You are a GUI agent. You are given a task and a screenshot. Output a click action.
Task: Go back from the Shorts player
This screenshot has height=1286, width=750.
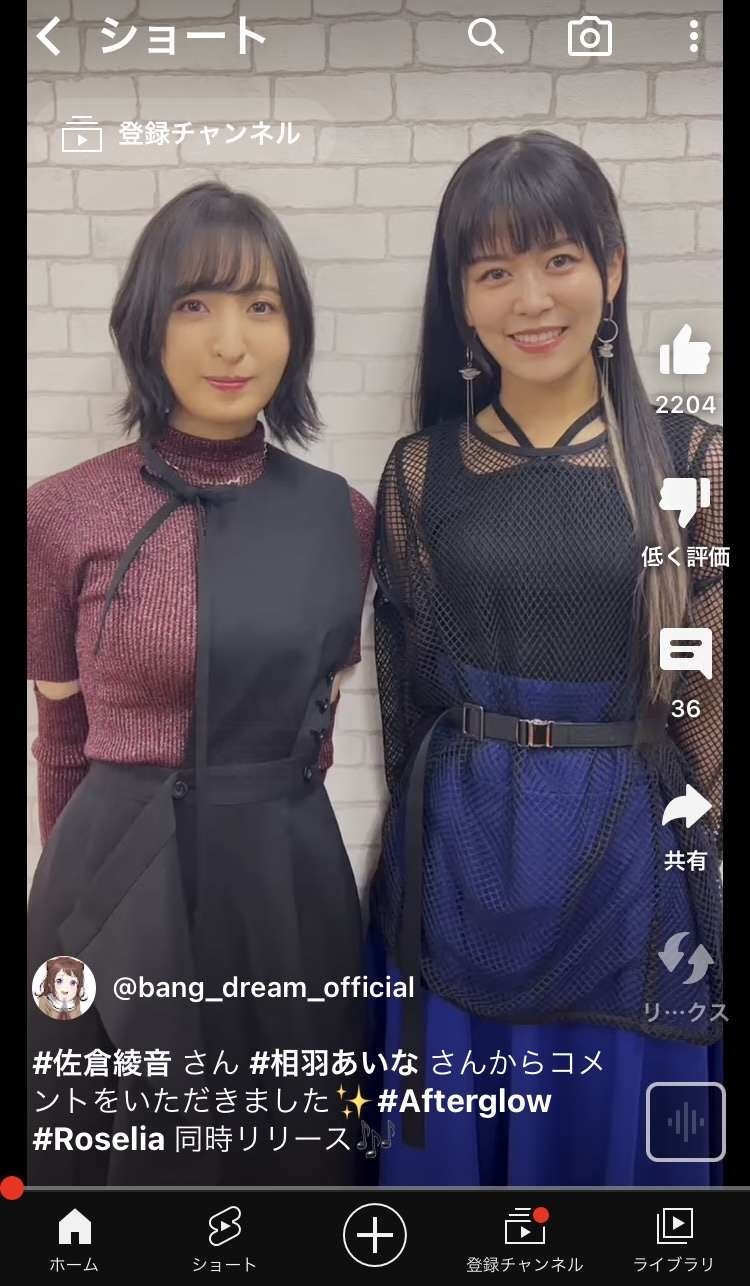48,38
